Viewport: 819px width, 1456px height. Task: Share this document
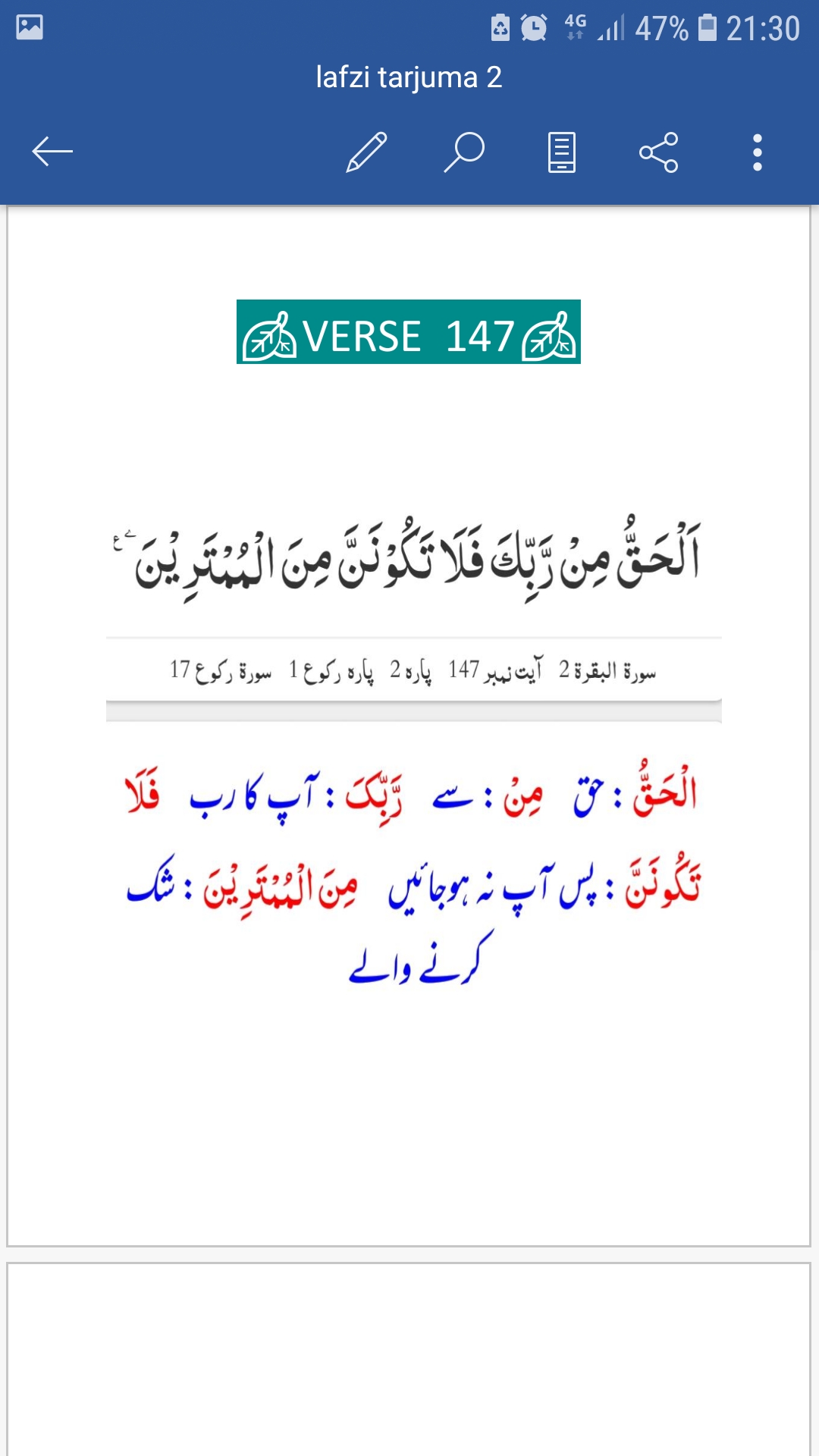point(659,152)
